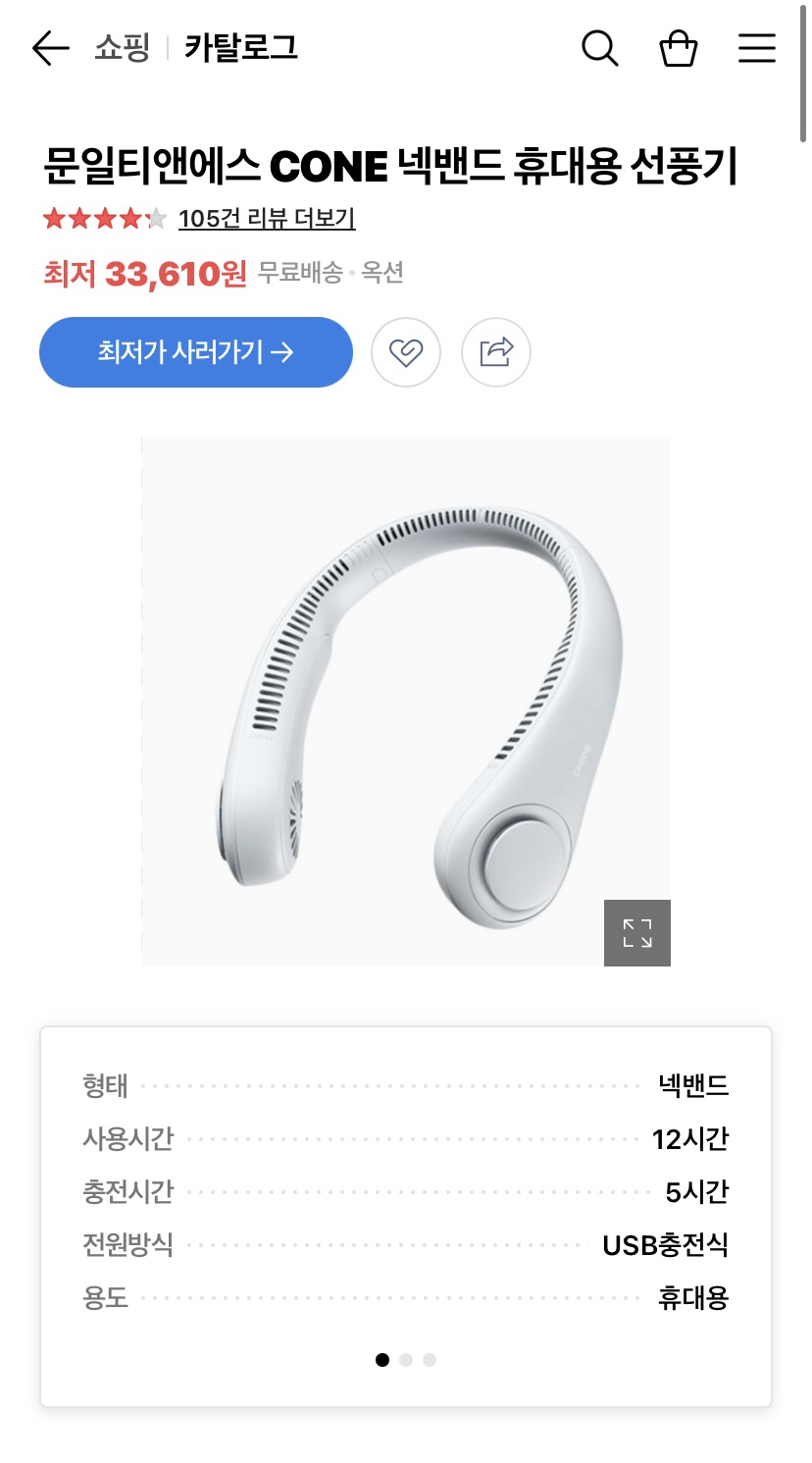Screen dimensions: 812x1463
Task: Open the shopping bag
Action: point(678,48)
